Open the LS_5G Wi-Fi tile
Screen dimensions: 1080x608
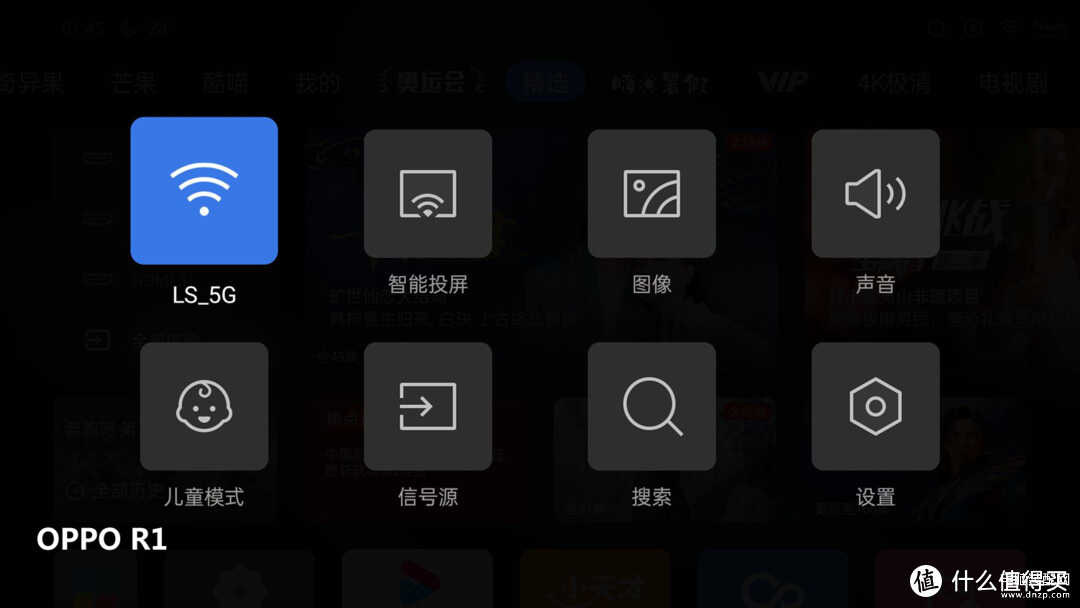(x=204, y=191)
